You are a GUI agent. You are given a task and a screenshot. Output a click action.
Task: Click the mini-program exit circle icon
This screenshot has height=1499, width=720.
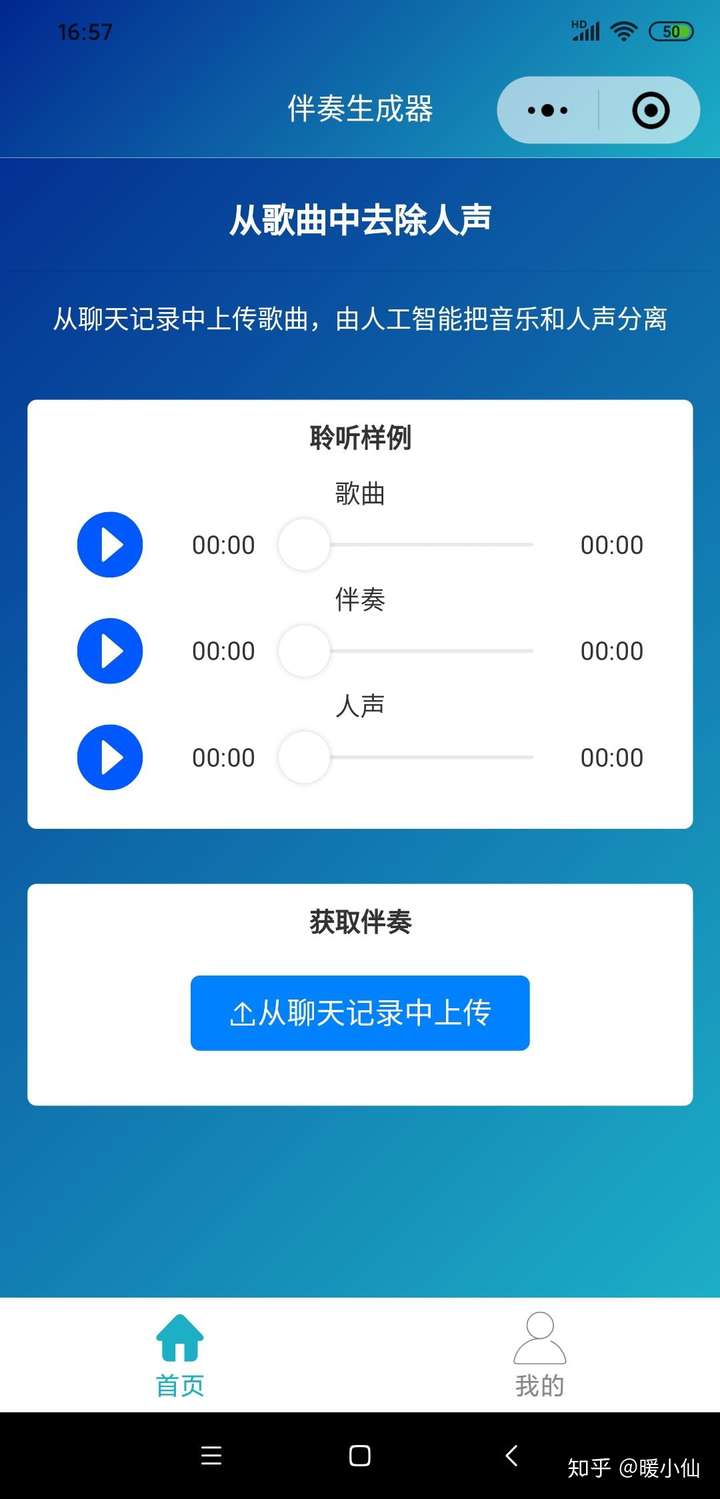pos(648,110)
